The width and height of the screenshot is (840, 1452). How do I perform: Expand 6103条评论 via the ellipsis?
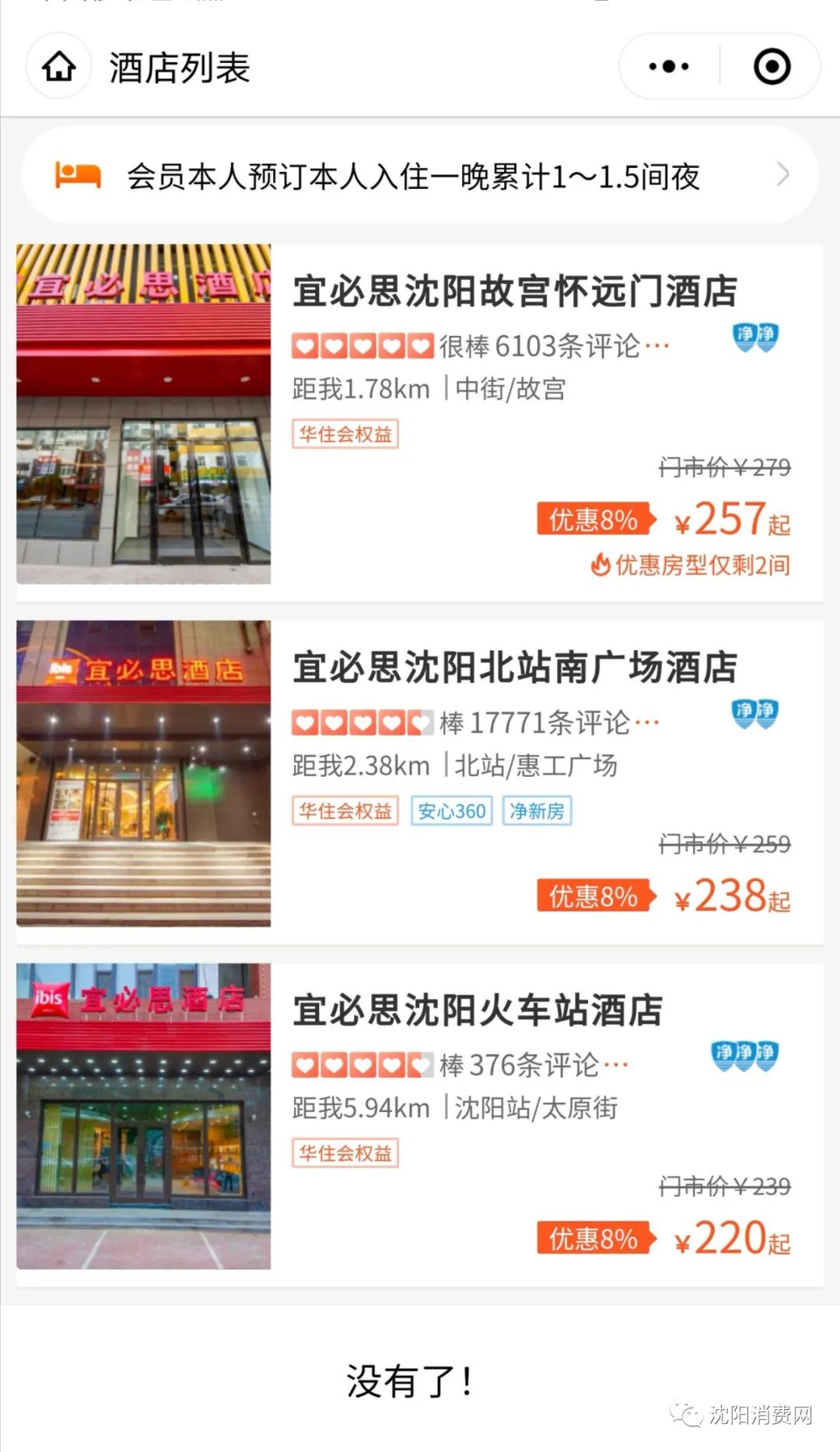tap(658, 344)
